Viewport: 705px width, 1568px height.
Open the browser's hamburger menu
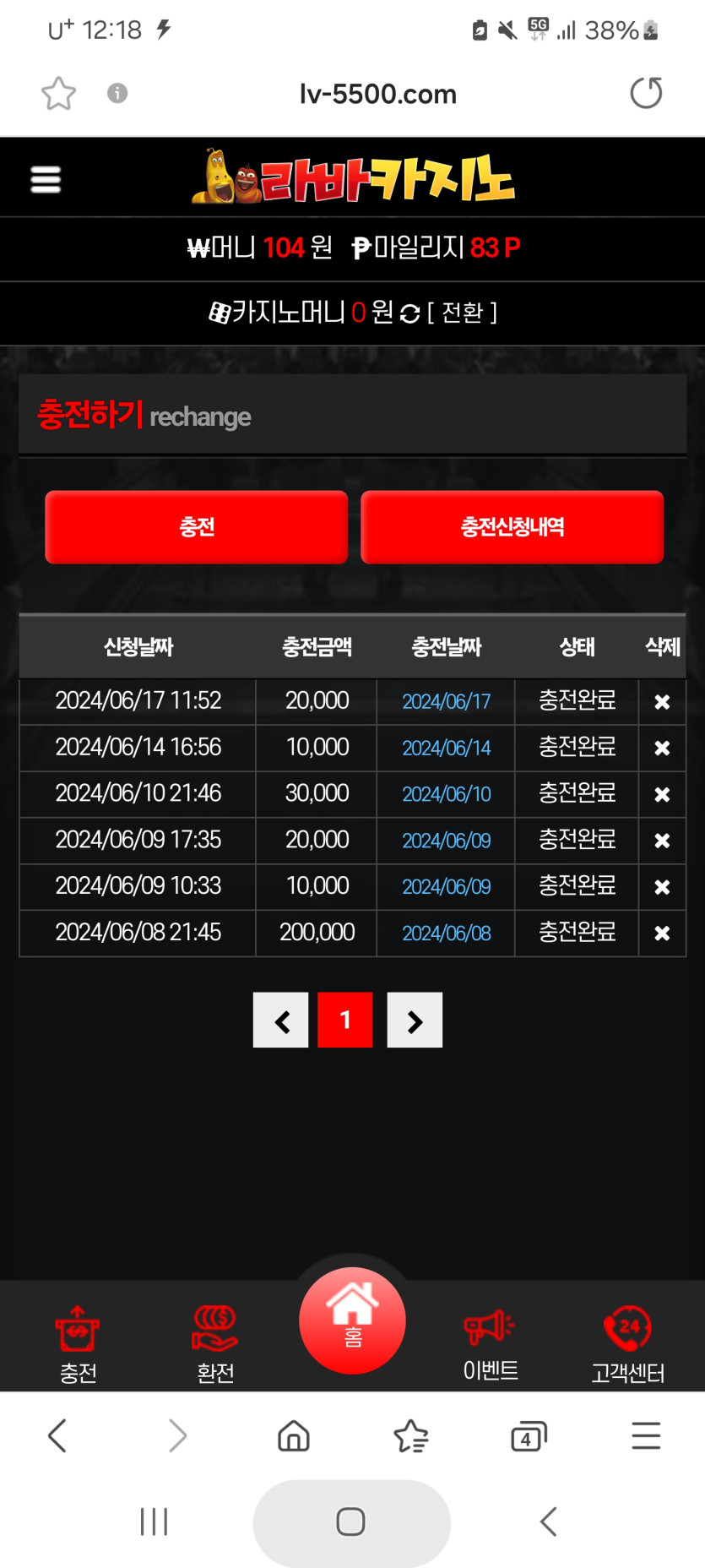pos(646,1436)
